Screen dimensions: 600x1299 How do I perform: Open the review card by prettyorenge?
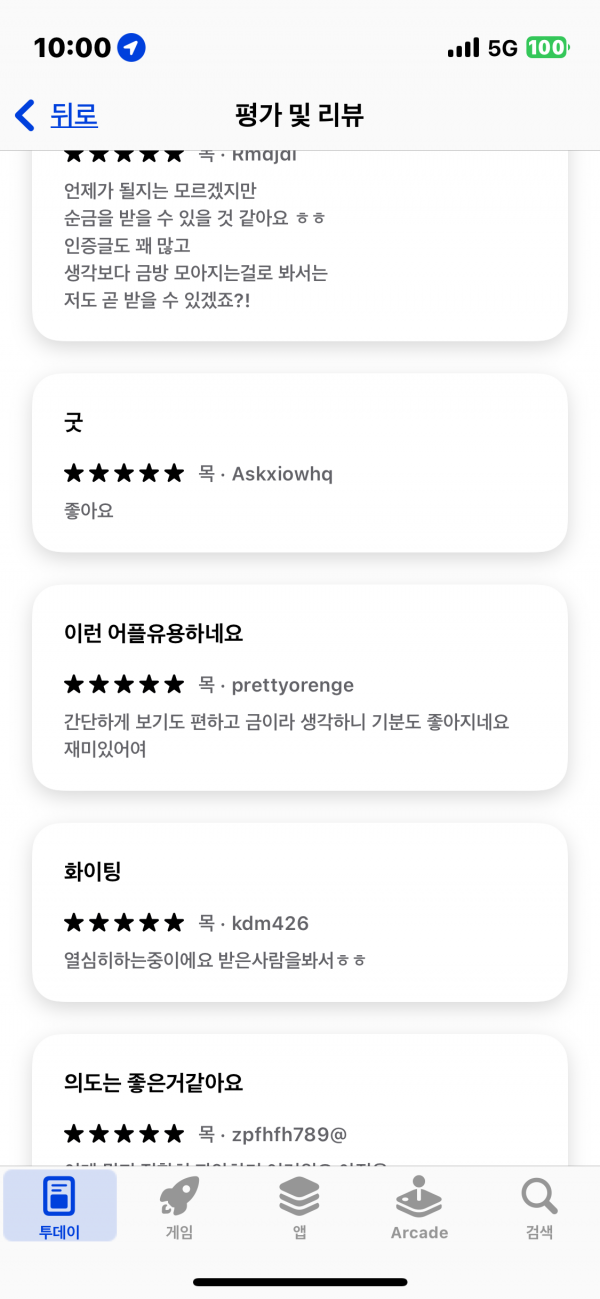300,688
